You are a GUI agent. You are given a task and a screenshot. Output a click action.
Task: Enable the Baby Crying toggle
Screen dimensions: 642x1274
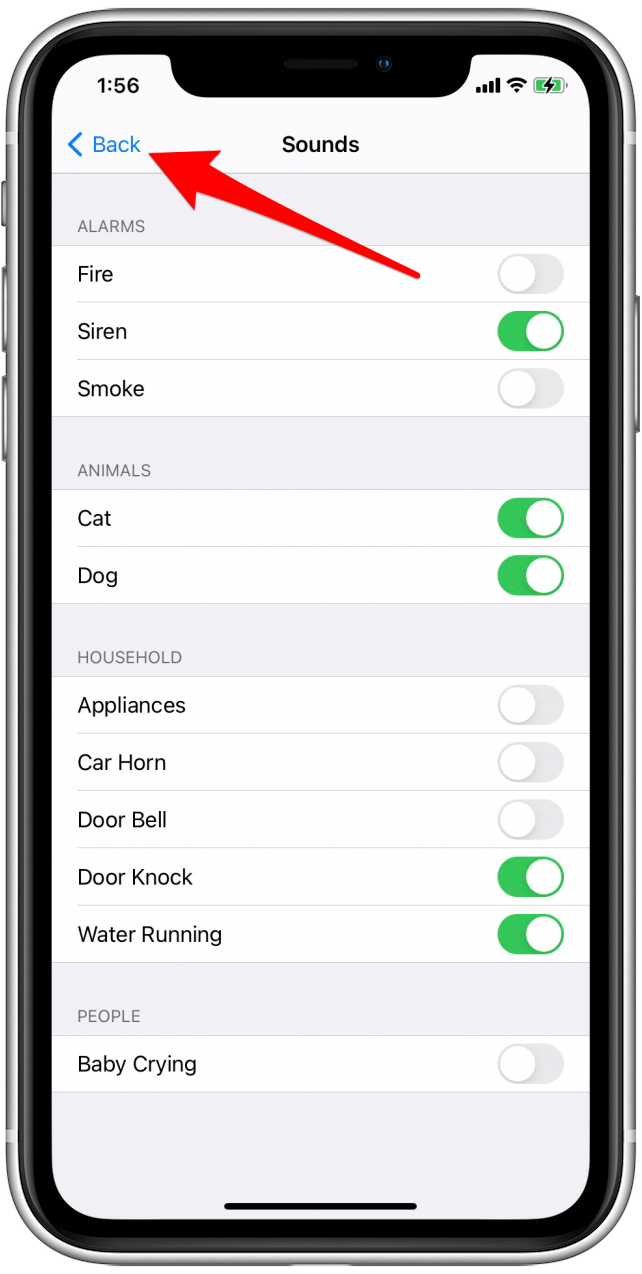(530, 1064)
